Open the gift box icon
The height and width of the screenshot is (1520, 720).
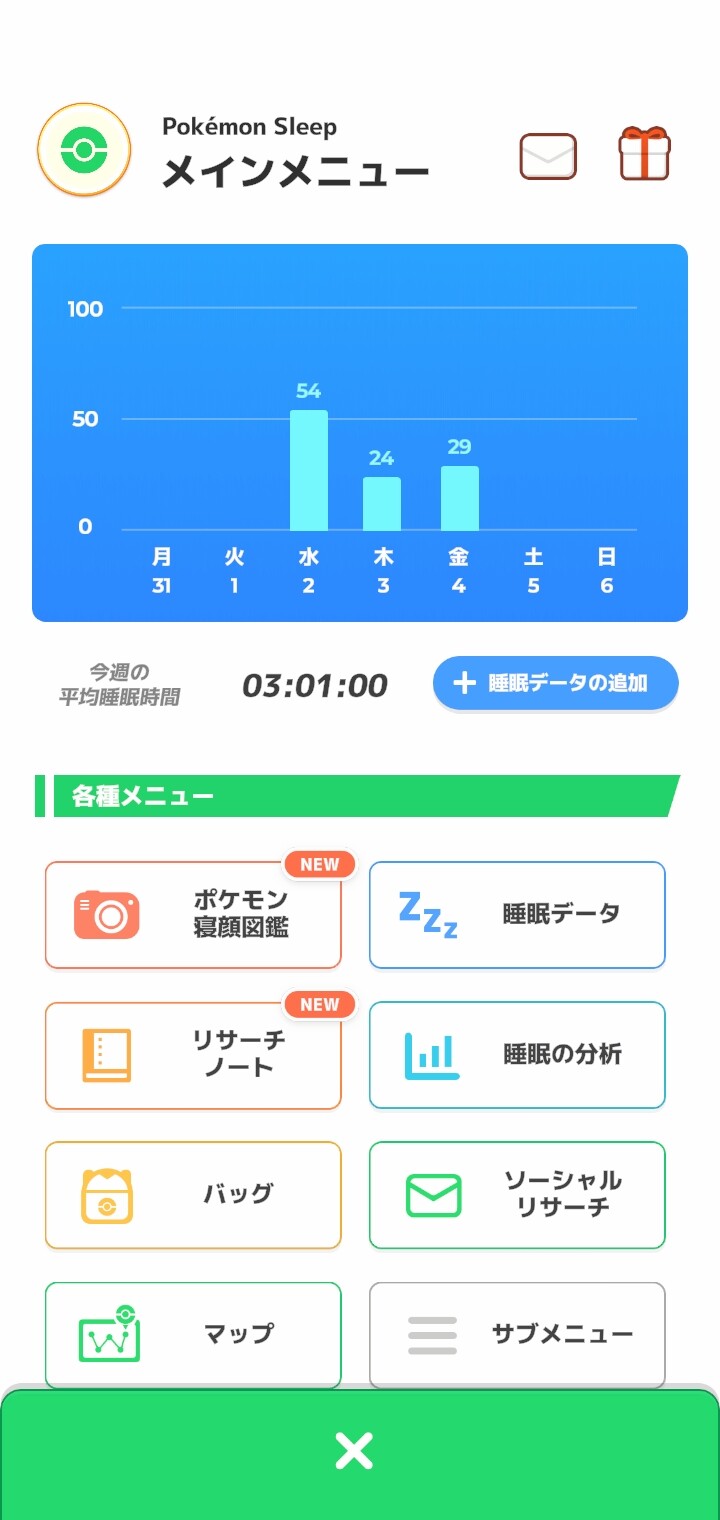click(x=644, y=154)
